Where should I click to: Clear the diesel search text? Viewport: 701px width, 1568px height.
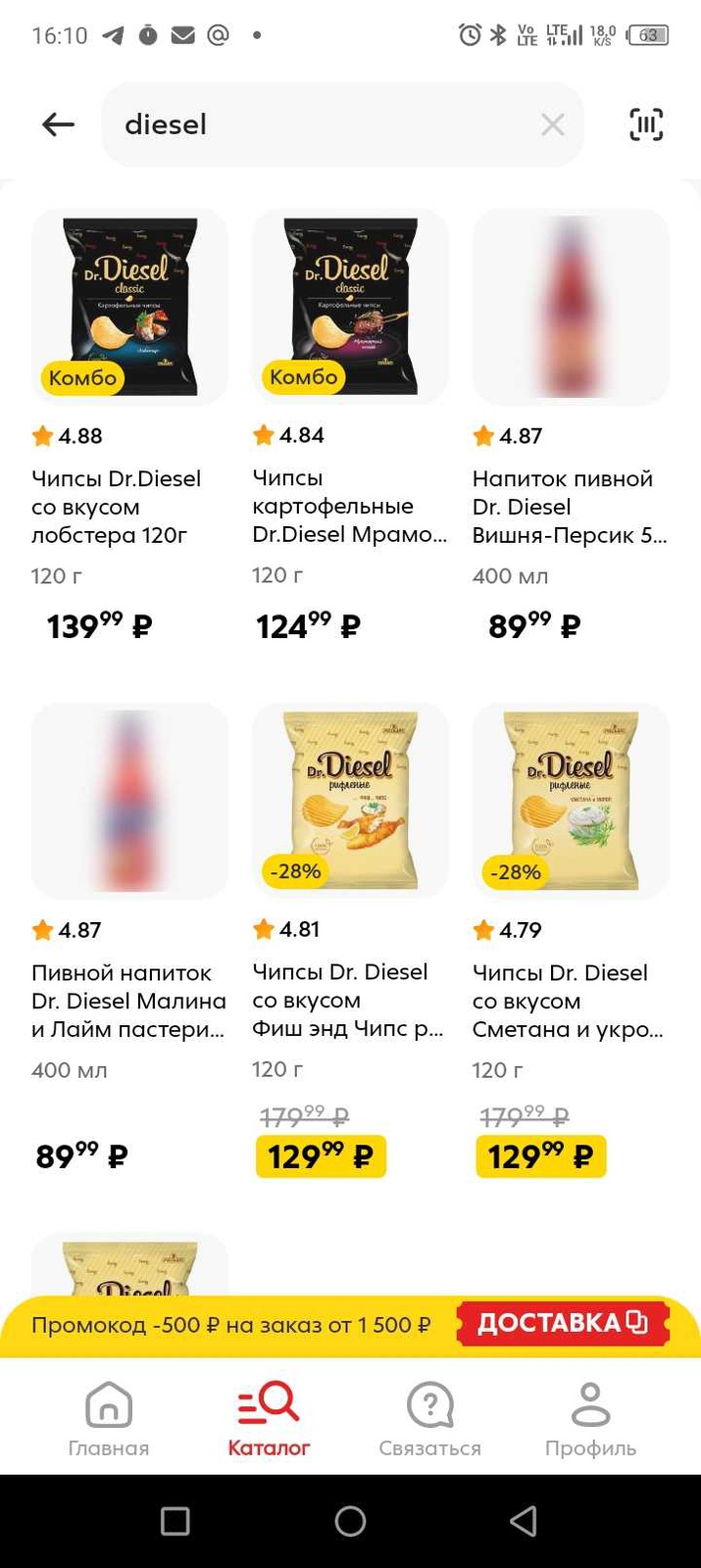[x=553, y=124]
